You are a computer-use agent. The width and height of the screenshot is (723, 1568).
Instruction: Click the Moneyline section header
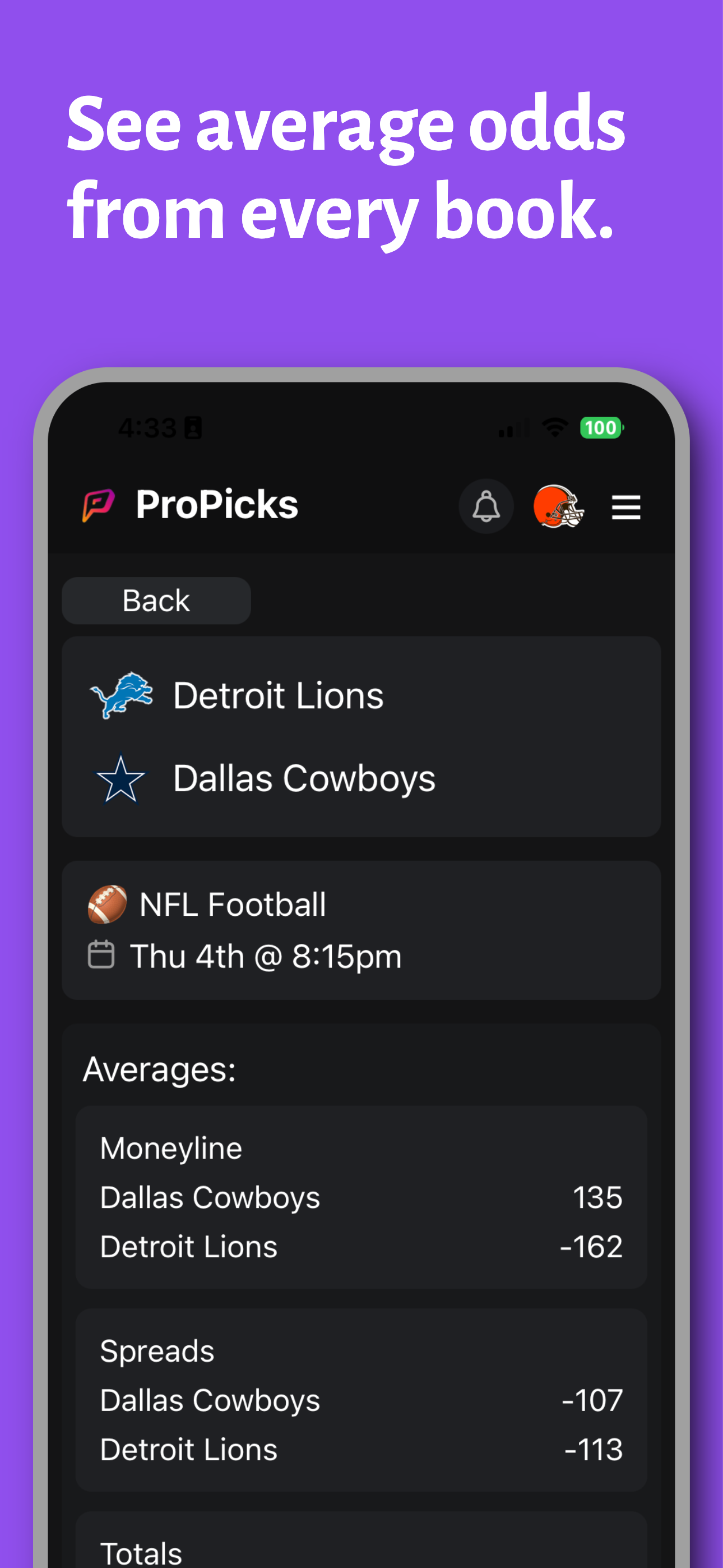tap(170, 1147)
